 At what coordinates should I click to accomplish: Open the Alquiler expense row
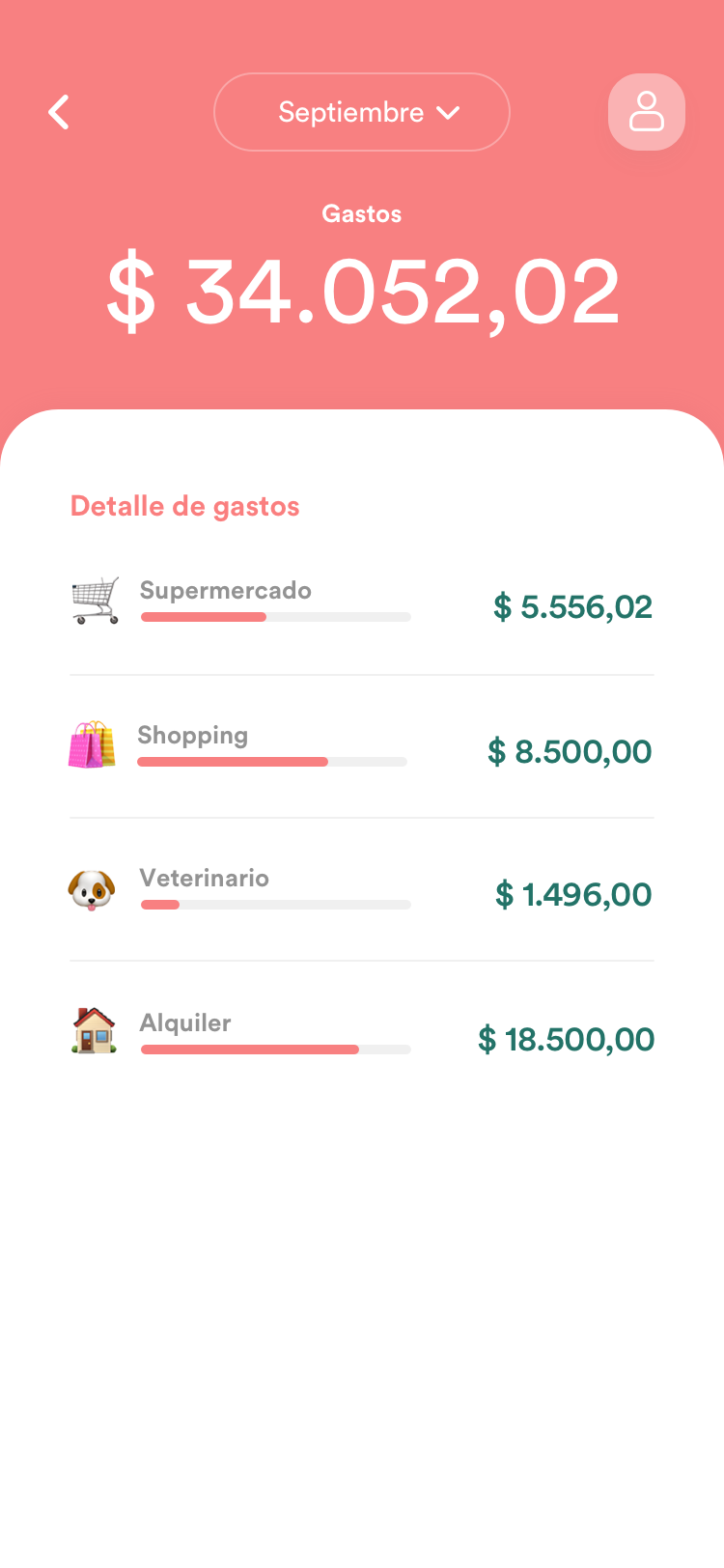point(362,1033)
